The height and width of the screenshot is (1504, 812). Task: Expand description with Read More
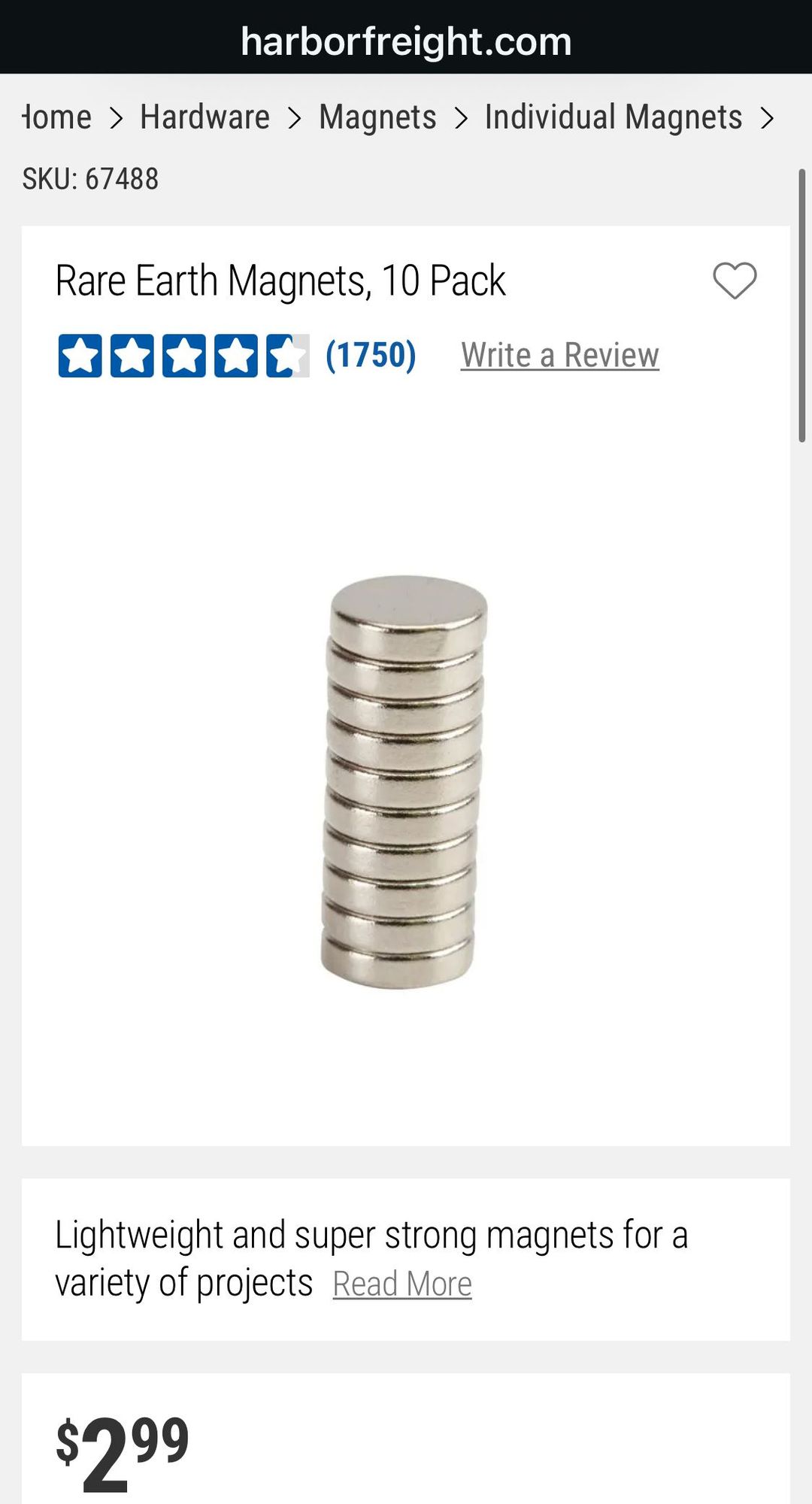coord(402,1284)
